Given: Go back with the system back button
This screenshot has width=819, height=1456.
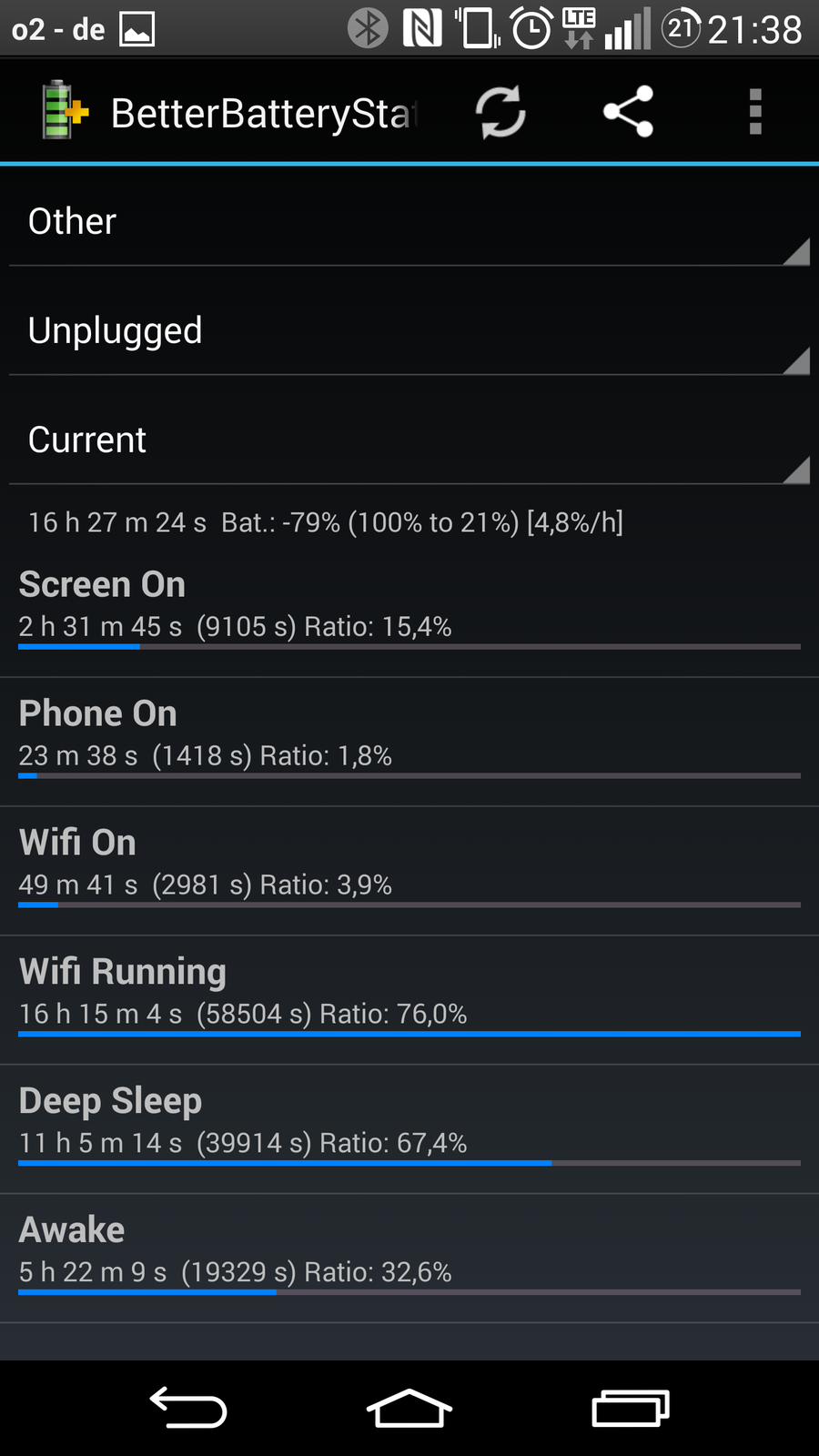Looking at the screenshot, I should pos(188,1409).
